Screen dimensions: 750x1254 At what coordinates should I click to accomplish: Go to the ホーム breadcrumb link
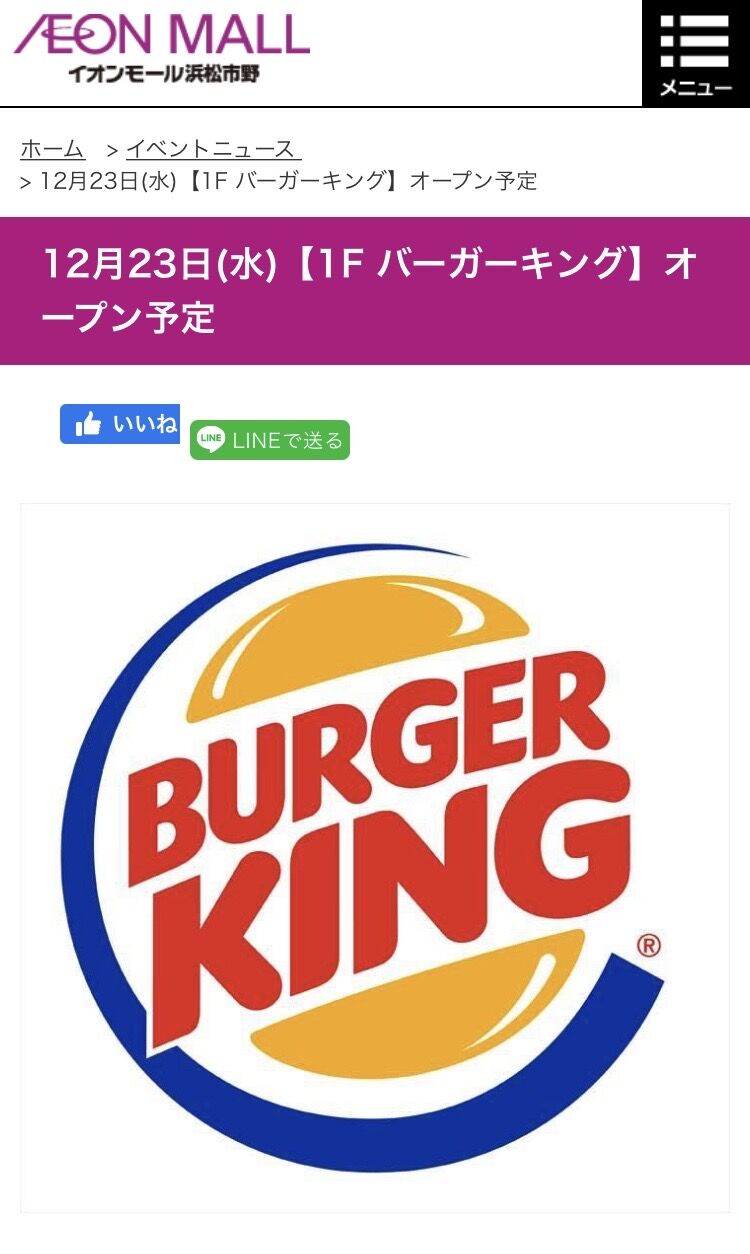point(52,149)
